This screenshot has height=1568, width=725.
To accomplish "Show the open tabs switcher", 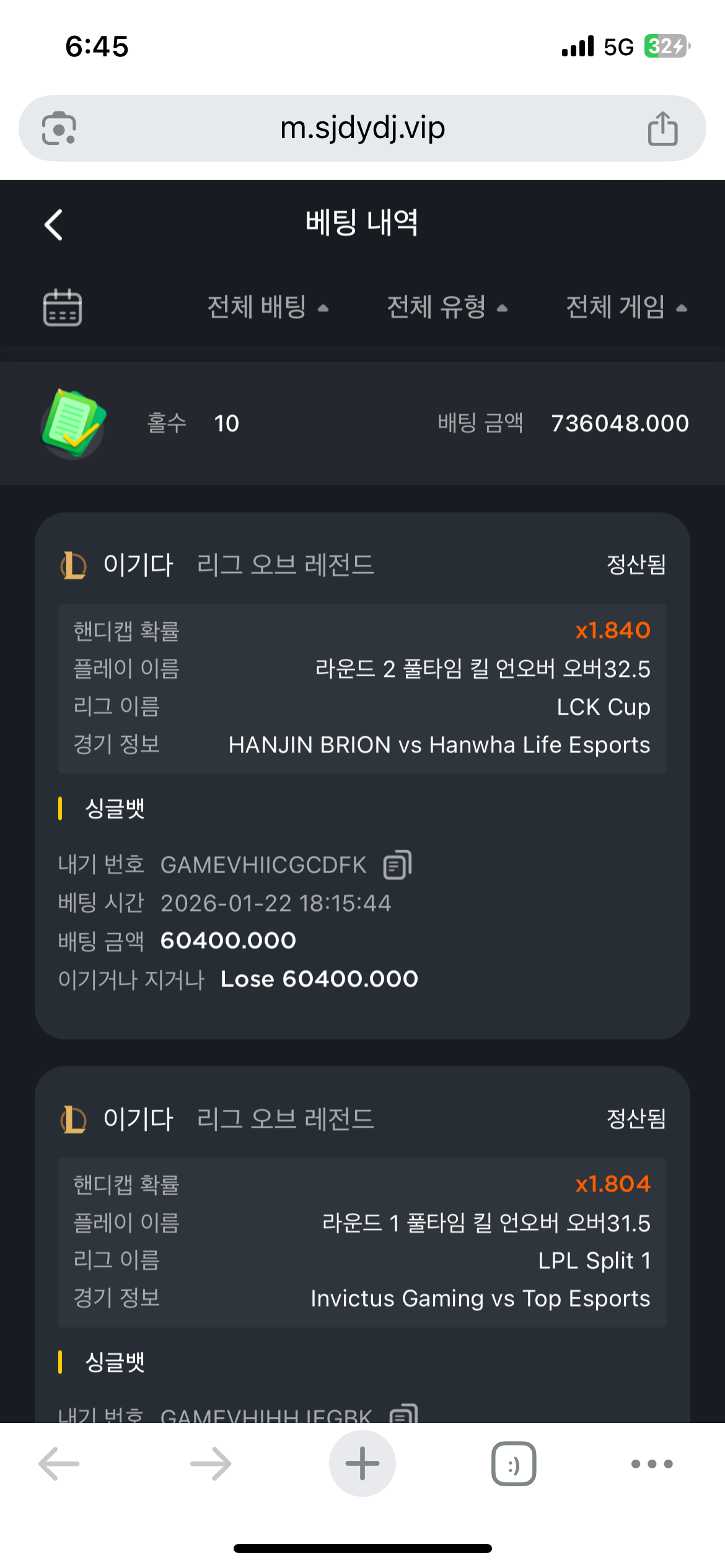I will pyautogui.click(x=514, y=1463).
